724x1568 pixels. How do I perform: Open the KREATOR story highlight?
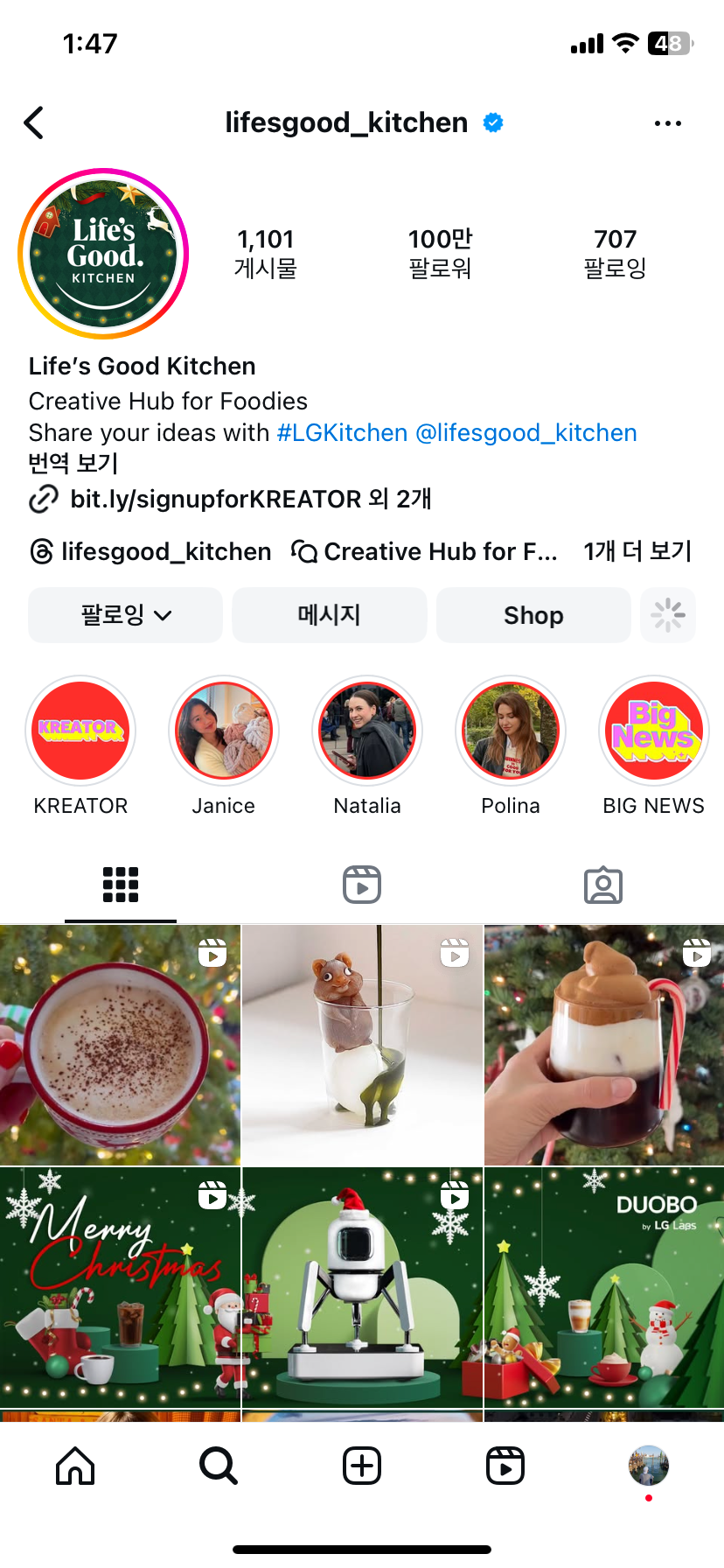80,731
